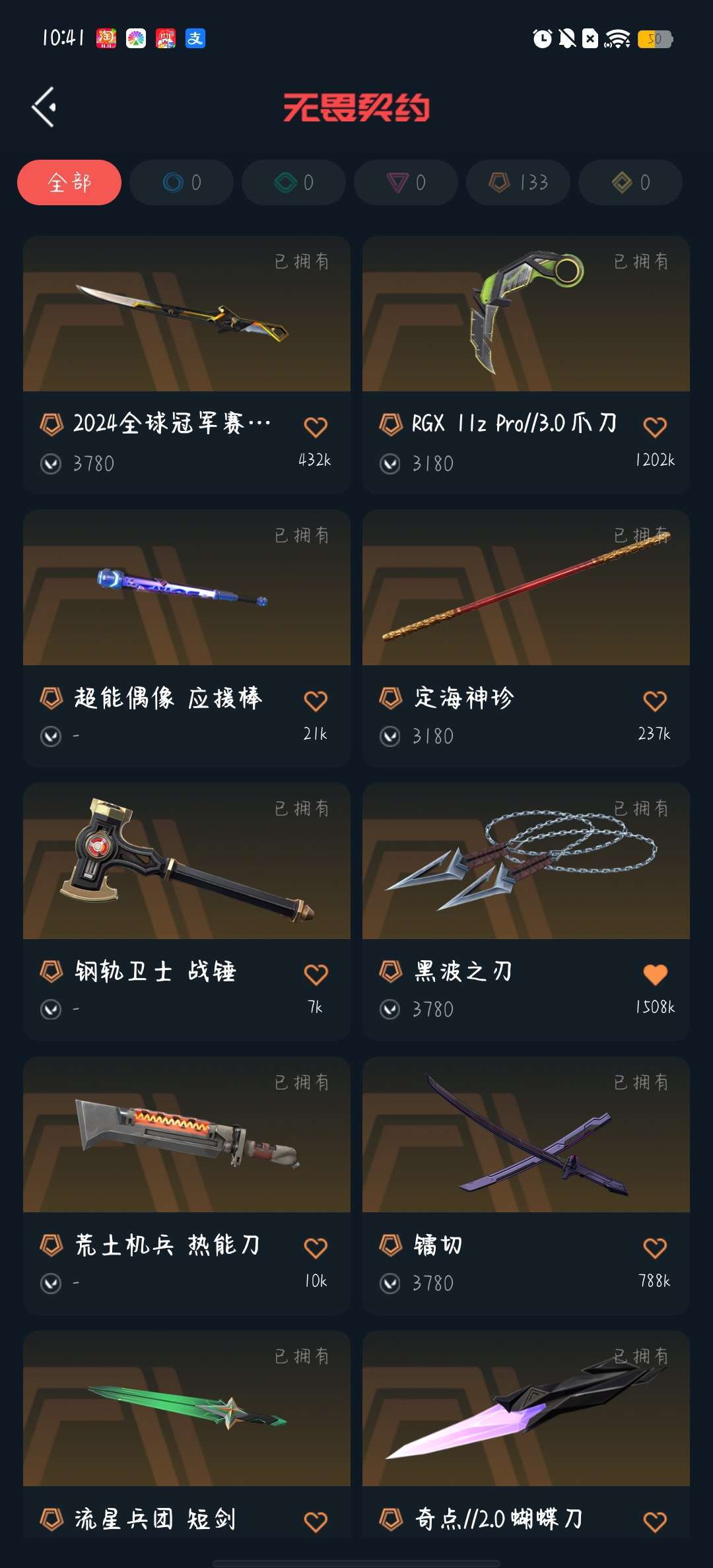
Task: Favorite the 荒土机兵 热能刀 skin
Action: tap(316, 1248)
